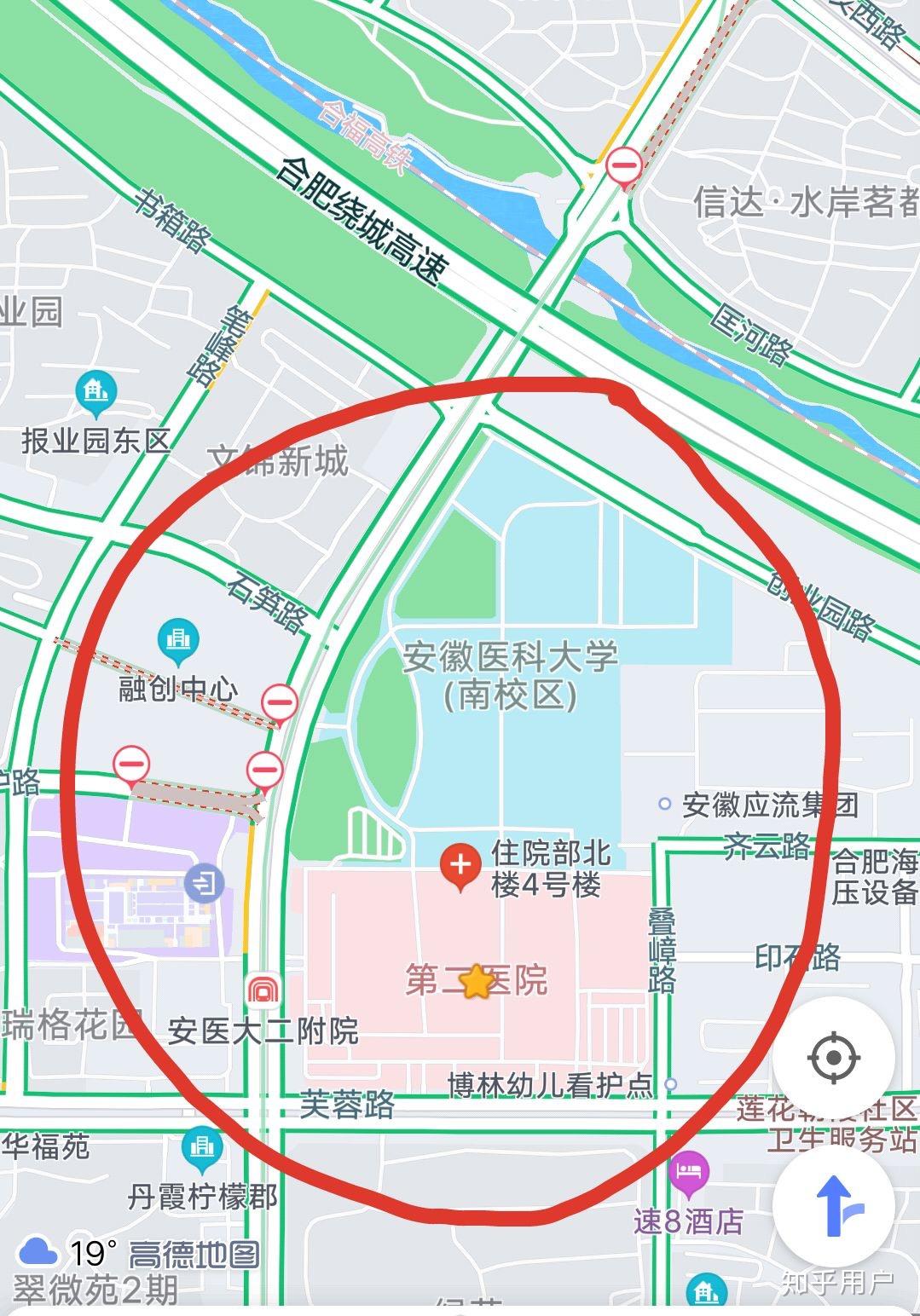Tap the 安徽应流集团 point of interest
The height and width of the screenshot is (1316, 920).
(x=665, y=804)
